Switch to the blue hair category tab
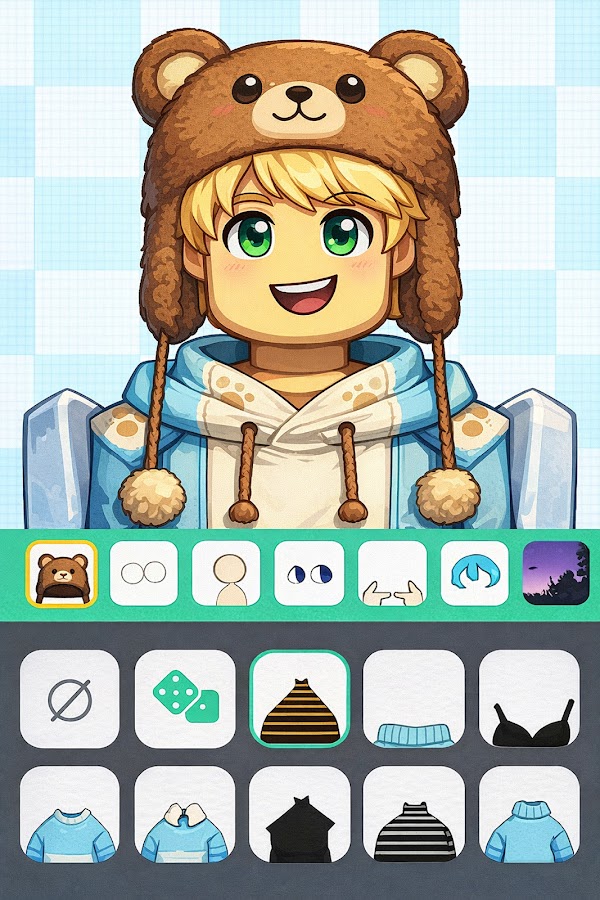Screen dimensions: 600x900 pyautogui.click(x=475, y=574)
